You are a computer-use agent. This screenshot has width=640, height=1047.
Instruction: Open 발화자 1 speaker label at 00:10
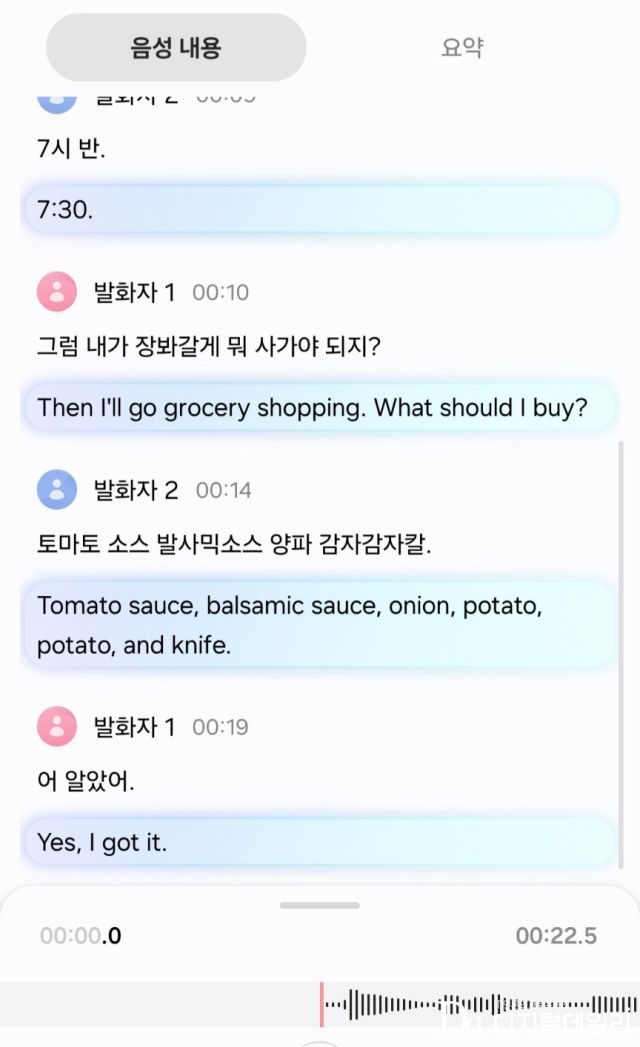133,292
